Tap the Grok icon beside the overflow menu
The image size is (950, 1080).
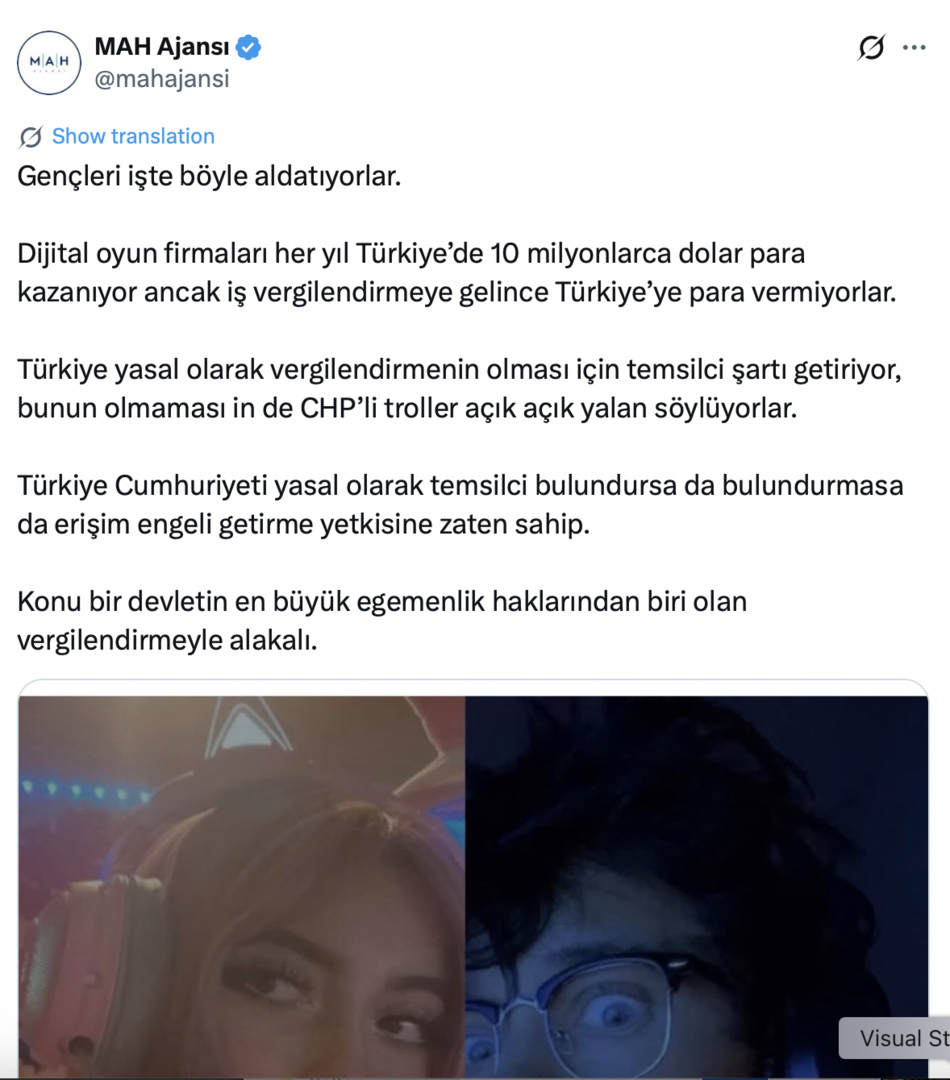coord(872,47)
